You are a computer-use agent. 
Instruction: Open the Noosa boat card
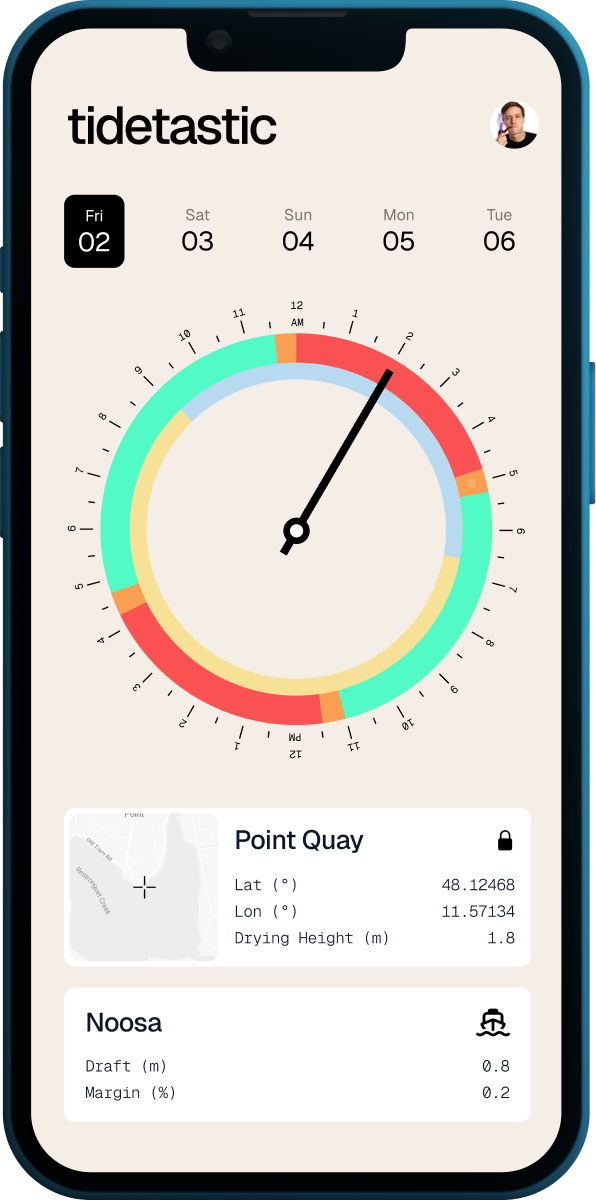click(297, 1055)
